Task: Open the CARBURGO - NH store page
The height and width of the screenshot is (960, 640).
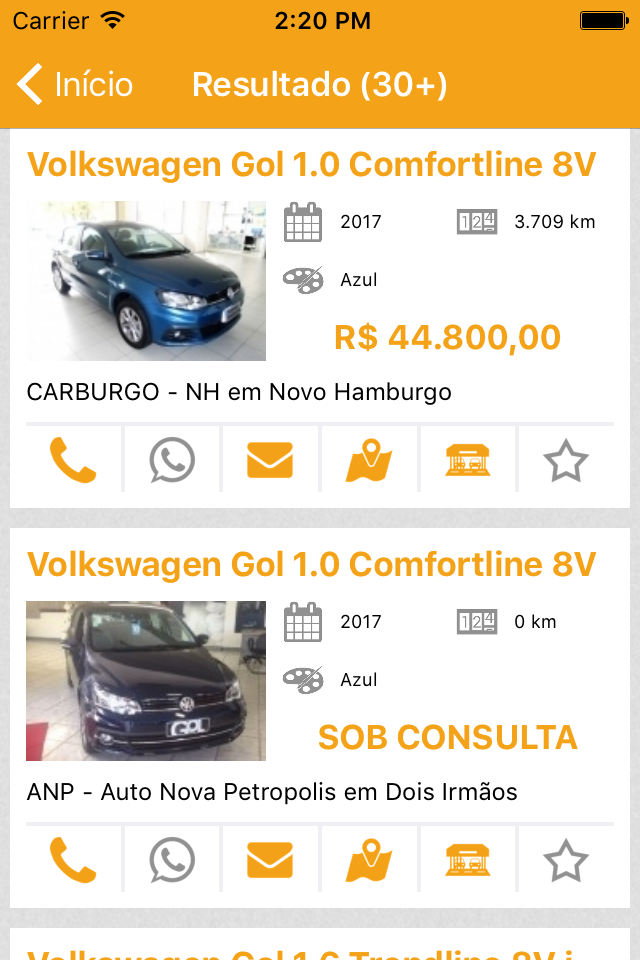Action: (468, 460)
